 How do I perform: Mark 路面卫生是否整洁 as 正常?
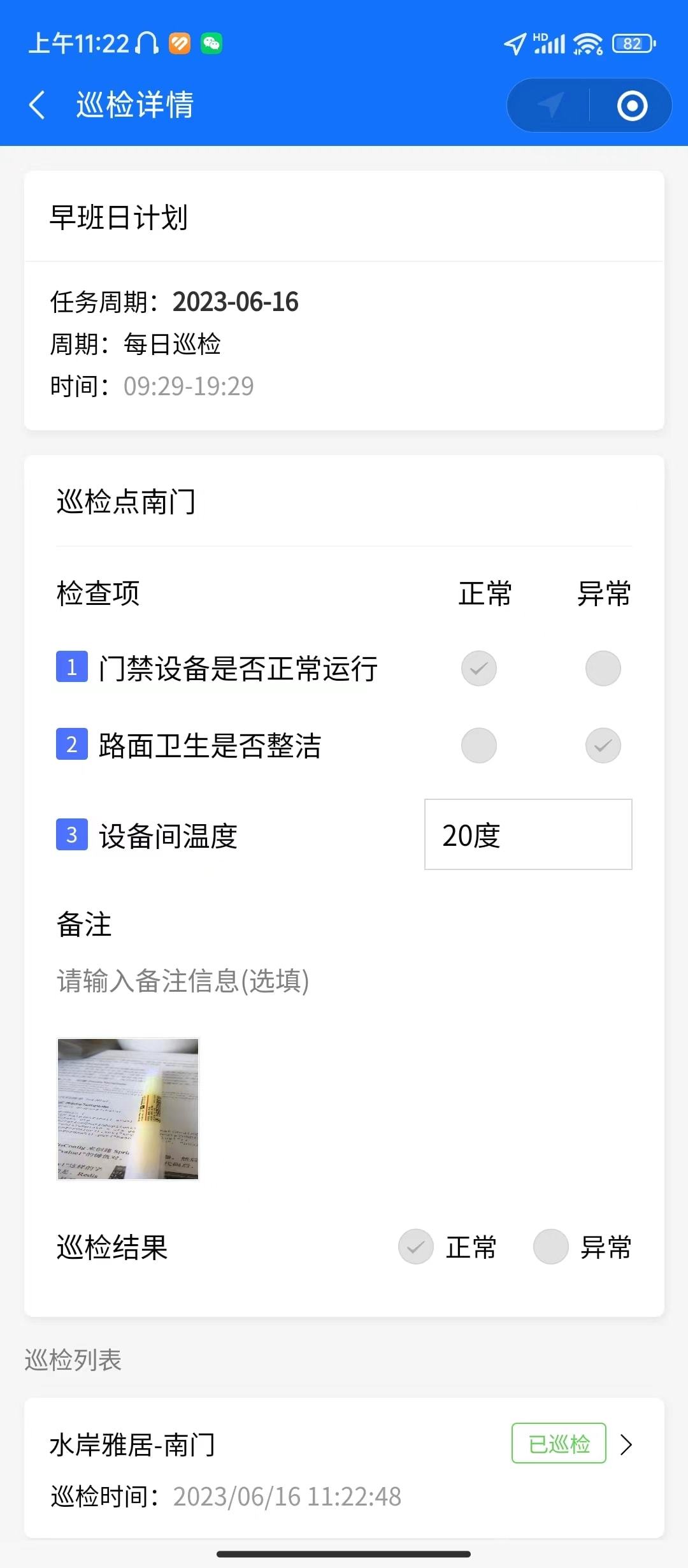tap(479, 745)
